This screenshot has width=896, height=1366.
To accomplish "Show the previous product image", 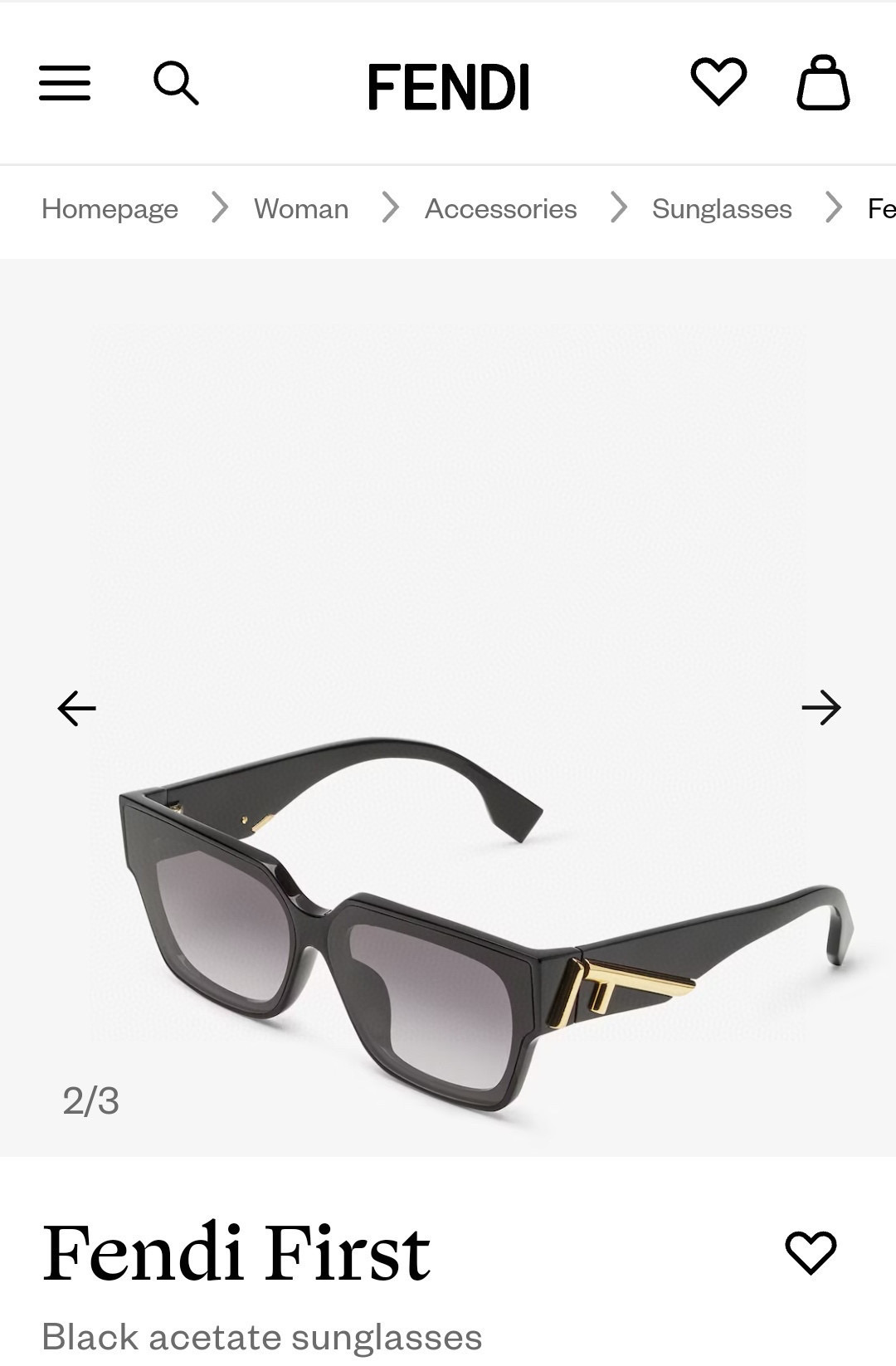I will [x=76, y=708].
